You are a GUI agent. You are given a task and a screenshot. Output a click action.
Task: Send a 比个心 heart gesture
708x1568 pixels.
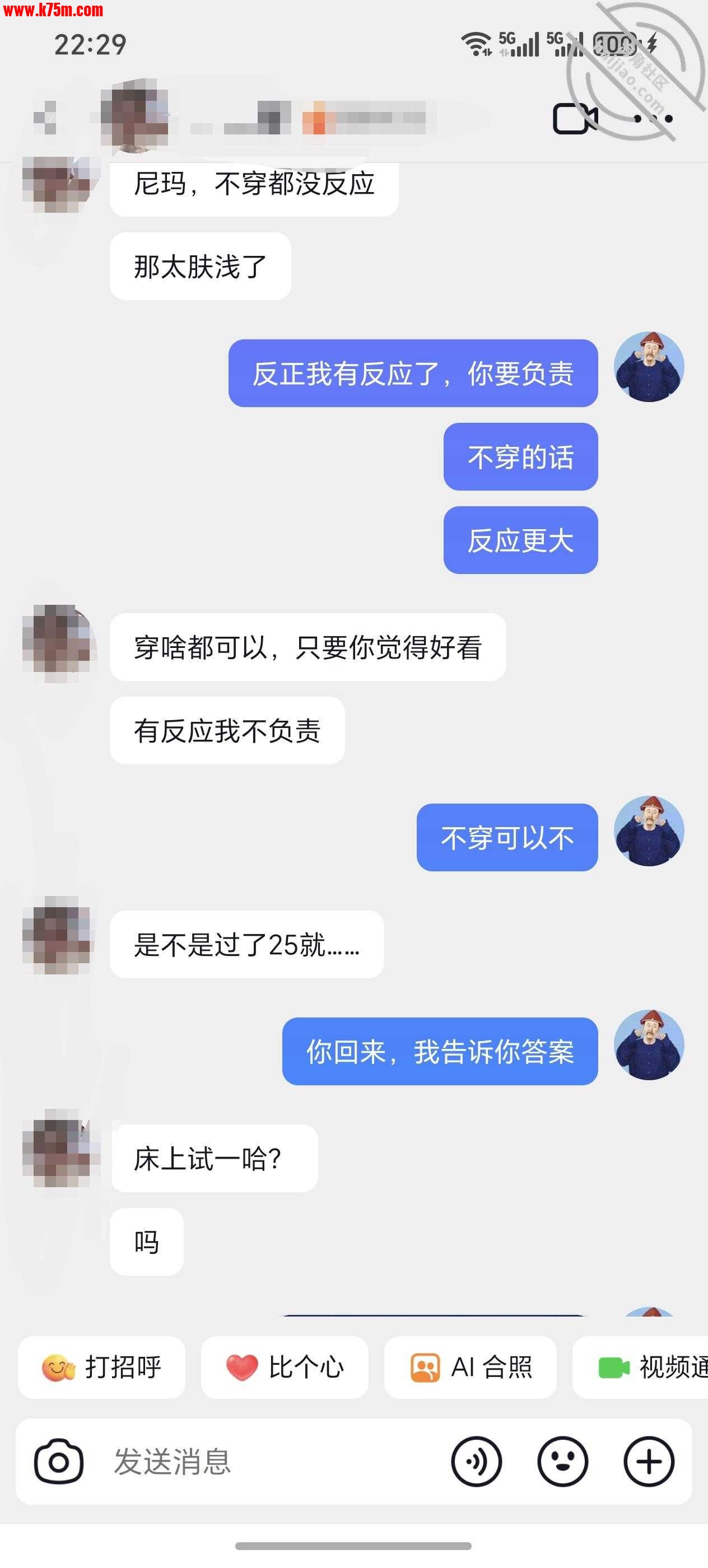[285, 1367]
